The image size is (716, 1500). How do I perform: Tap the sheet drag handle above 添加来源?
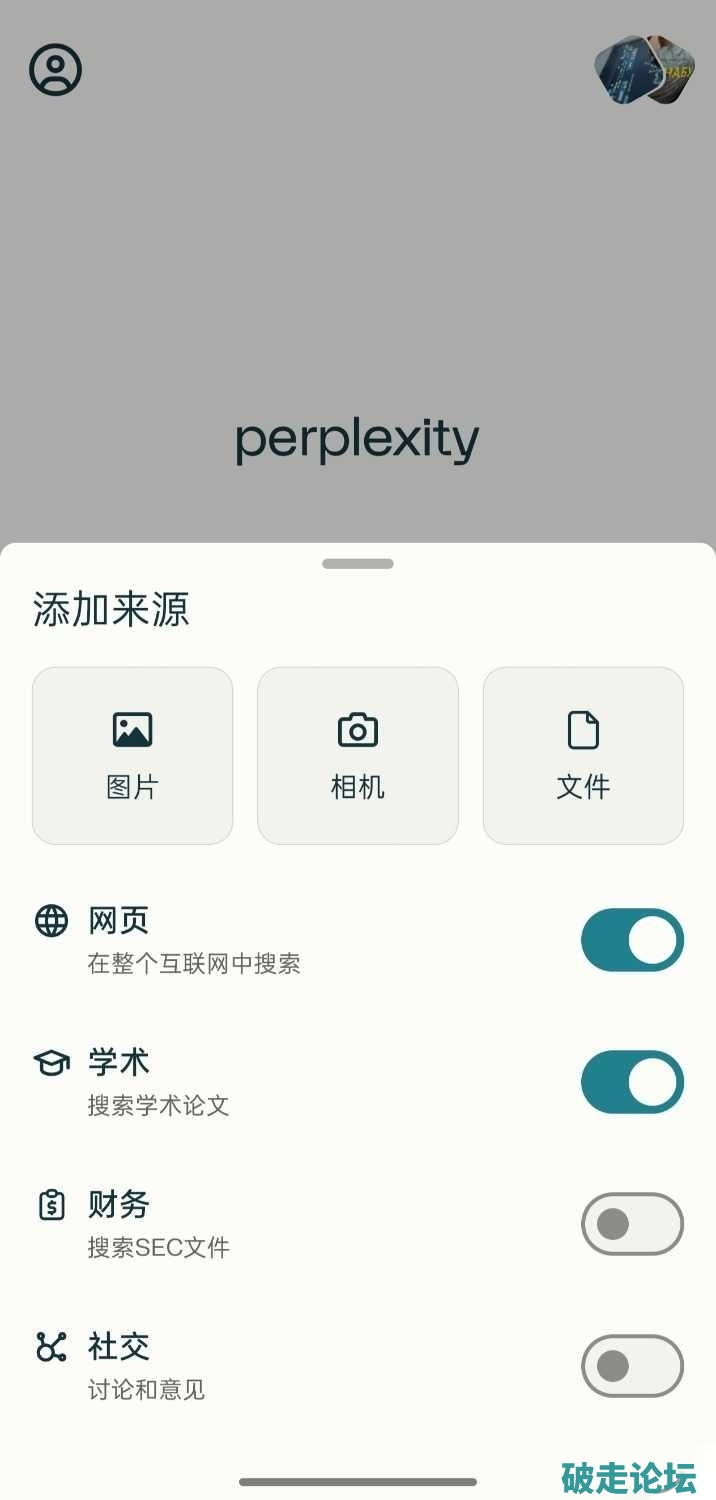coord(358,564)
